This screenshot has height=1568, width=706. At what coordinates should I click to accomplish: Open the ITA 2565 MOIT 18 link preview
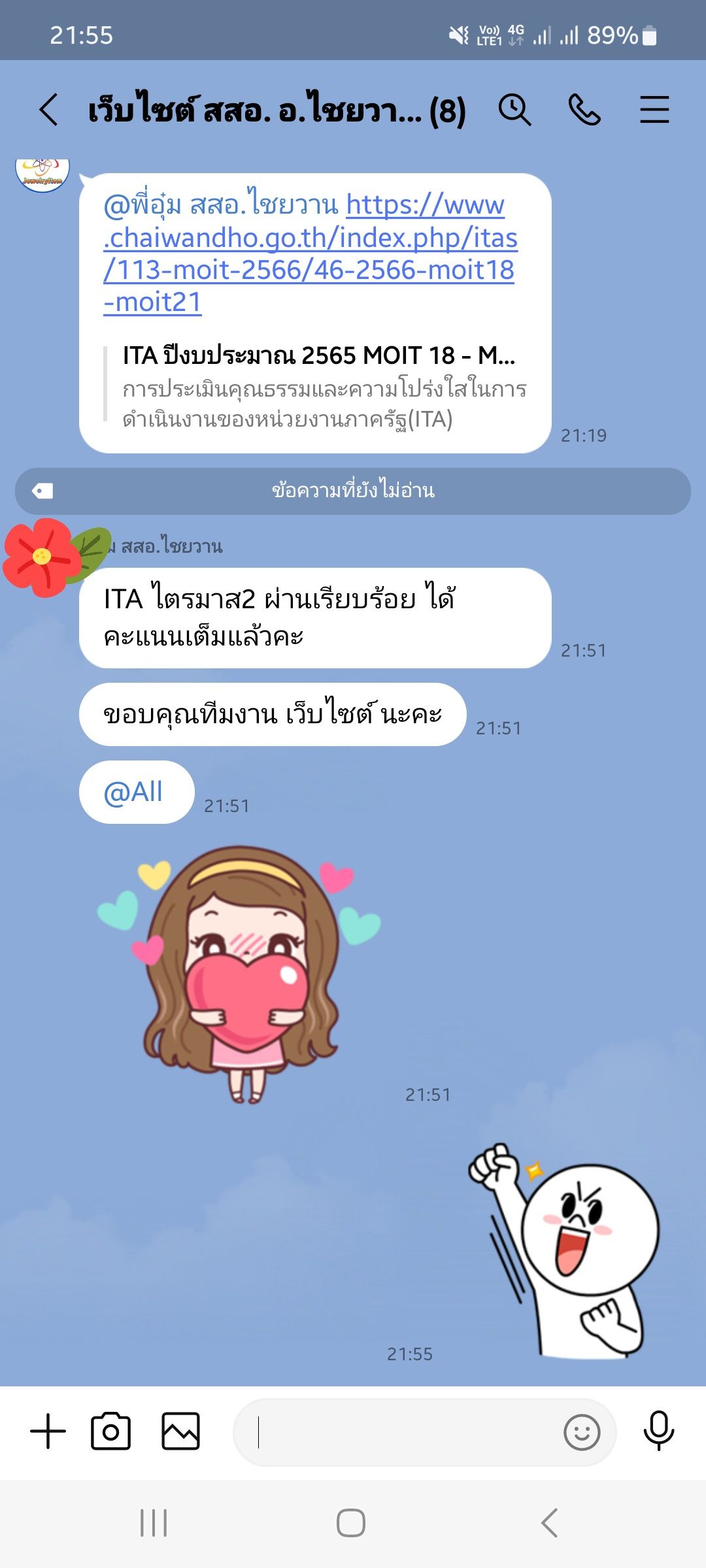tap(320, 387)
